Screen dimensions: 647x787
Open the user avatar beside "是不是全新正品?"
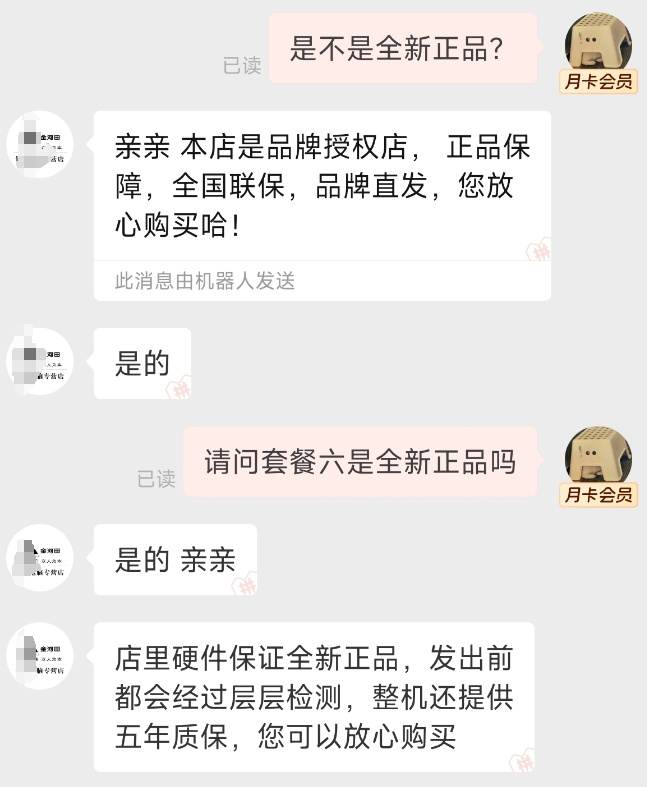pyautogui.click(x=598, y=44)
